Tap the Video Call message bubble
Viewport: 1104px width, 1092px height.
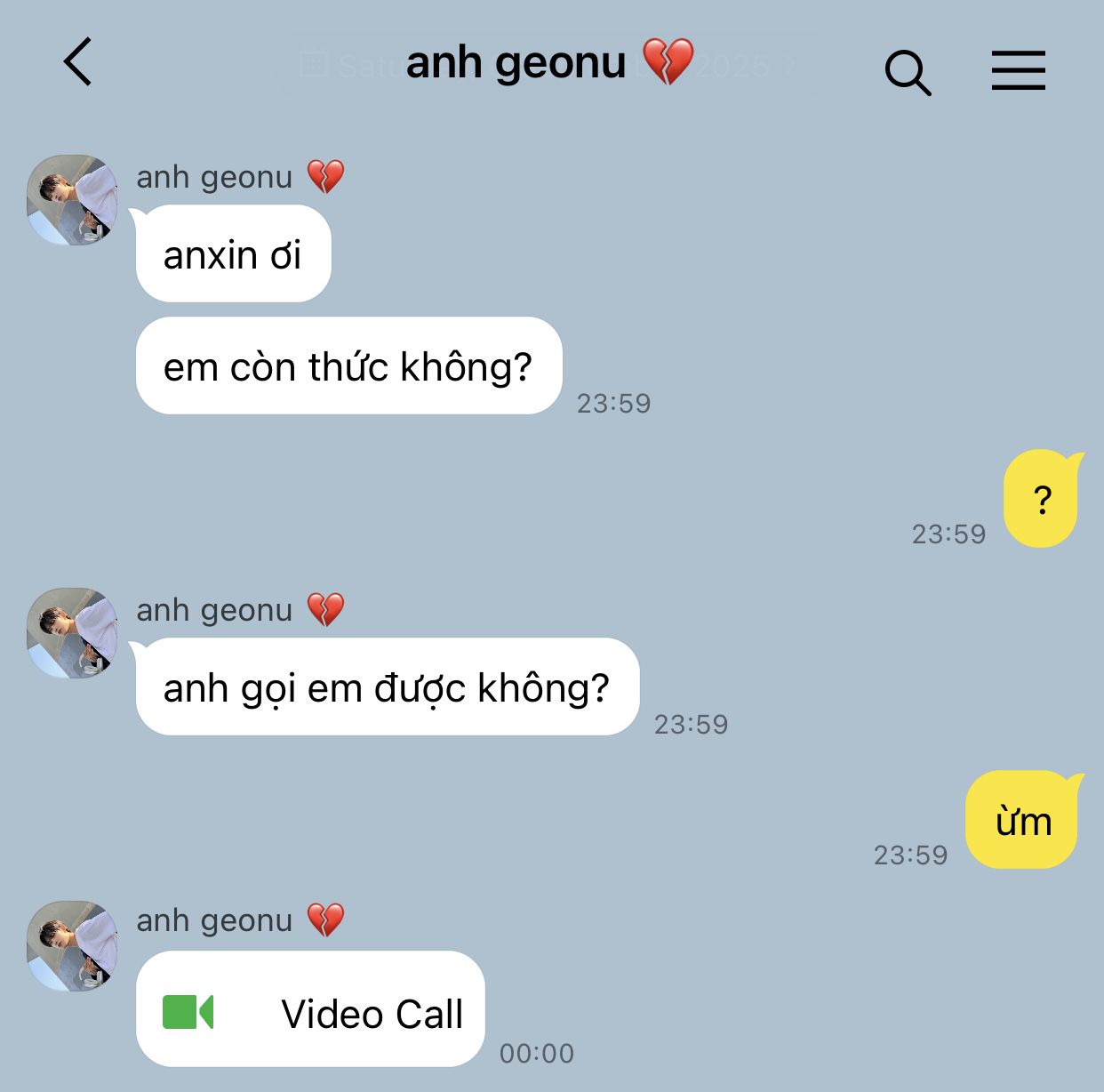(x=310, y=1009)
